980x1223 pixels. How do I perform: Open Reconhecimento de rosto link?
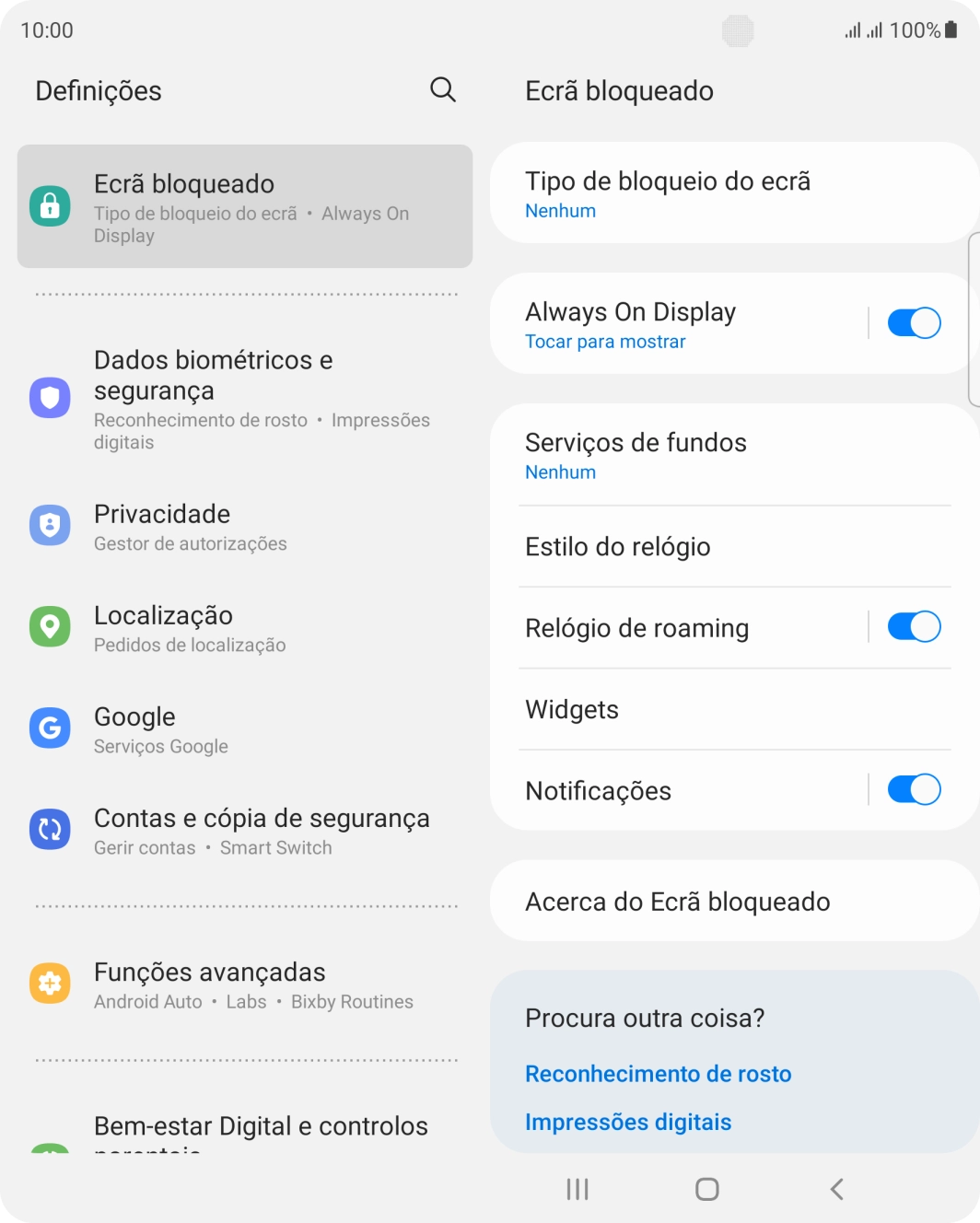click(x=658, y=1073)
